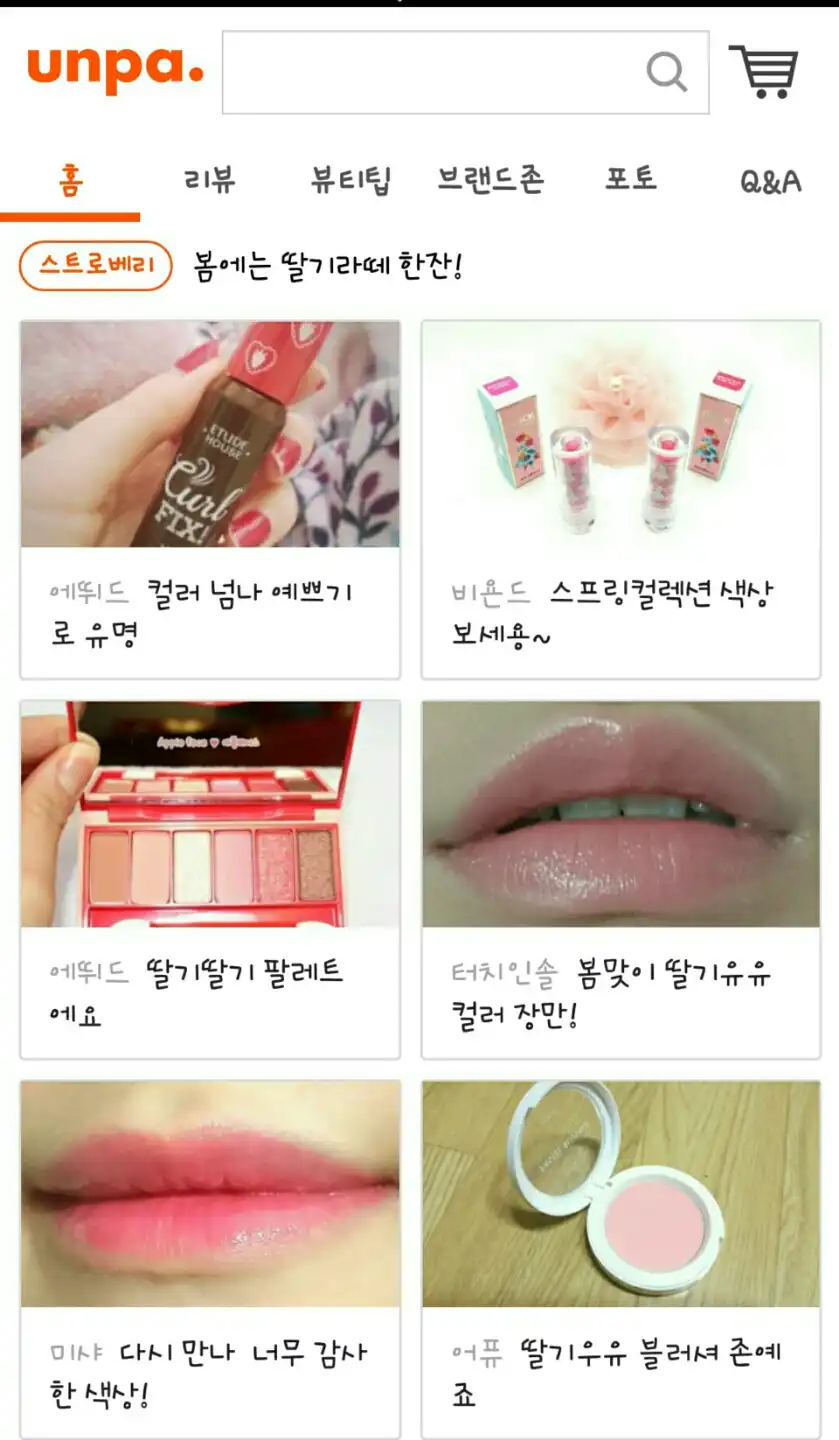Switch to the 홈 tab
839x1440 pixels.
click(x=69, y=181)
